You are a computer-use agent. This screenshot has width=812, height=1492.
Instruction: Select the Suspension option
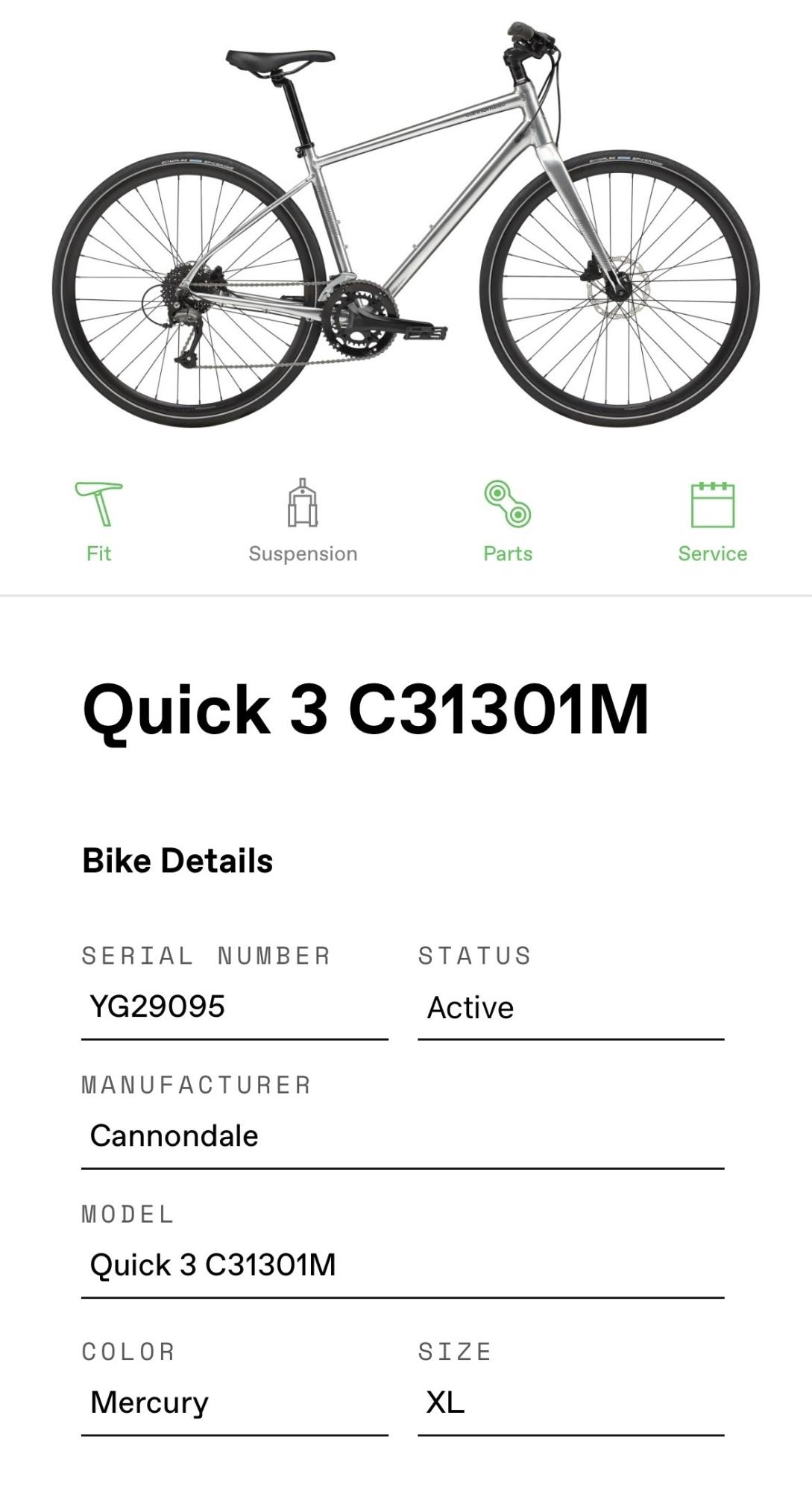(x=303, y=521)
